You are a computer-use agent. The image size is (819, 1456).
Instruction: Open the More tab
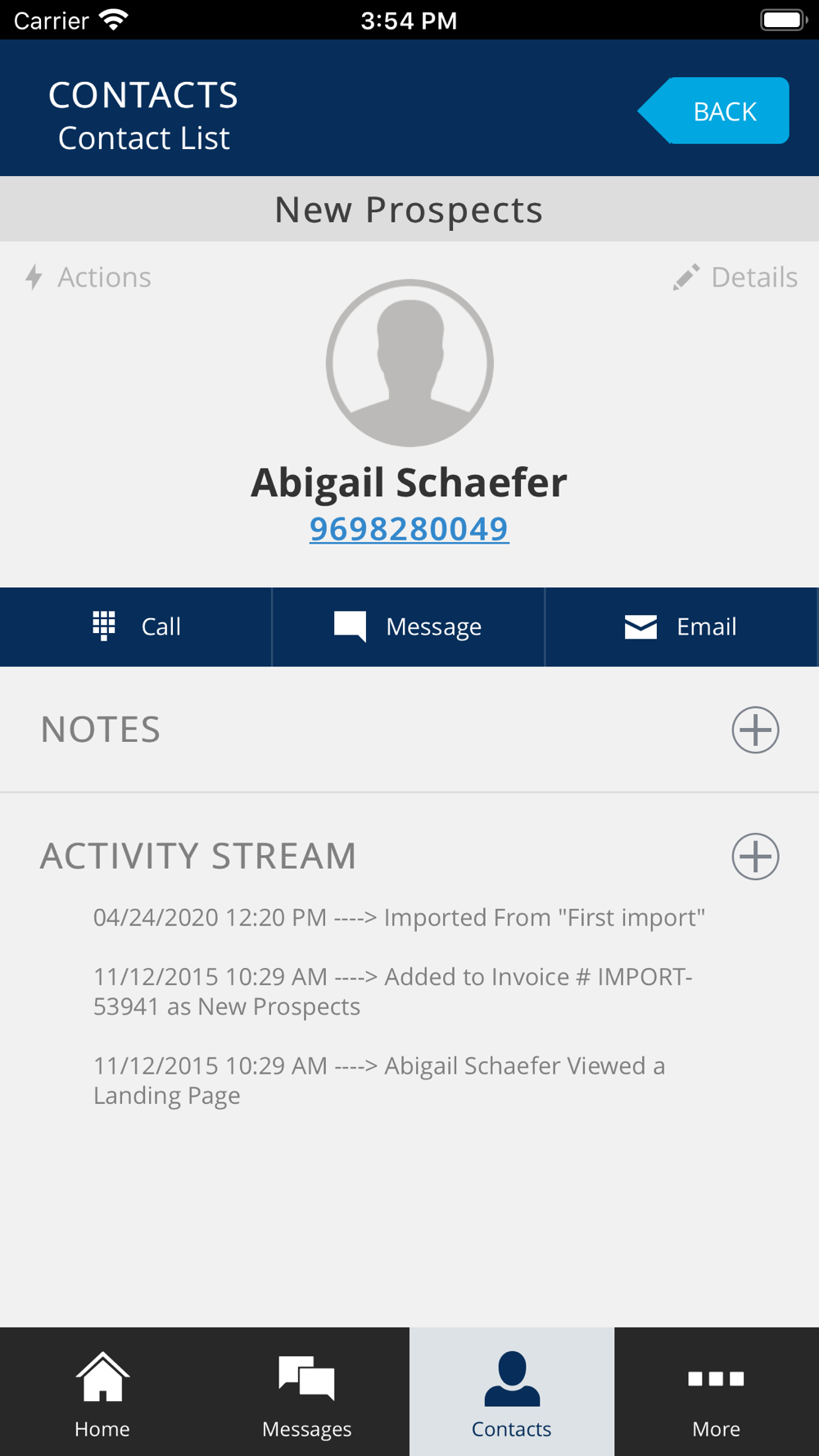point(717,1392)
